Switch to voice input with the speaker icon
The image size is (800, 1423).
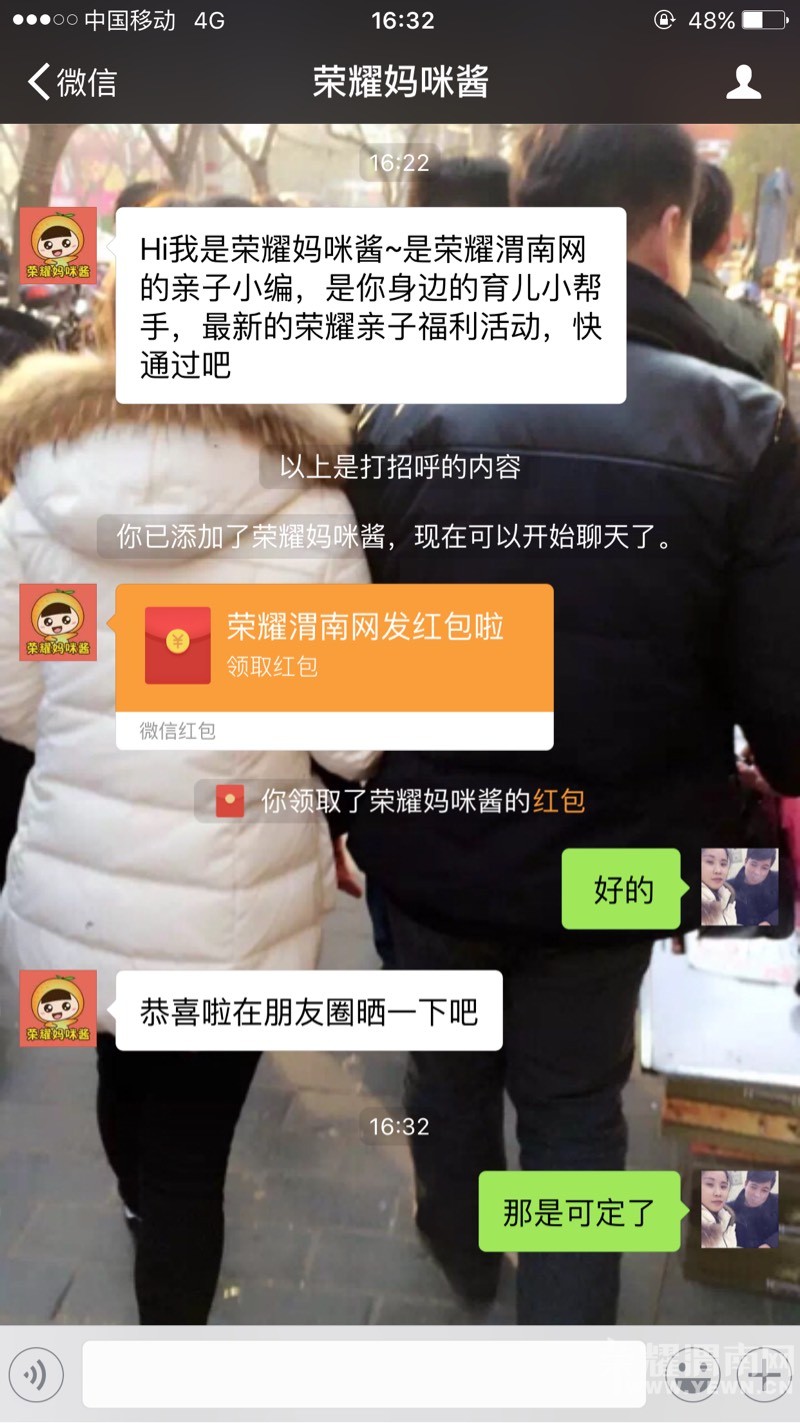[36, 1376]
